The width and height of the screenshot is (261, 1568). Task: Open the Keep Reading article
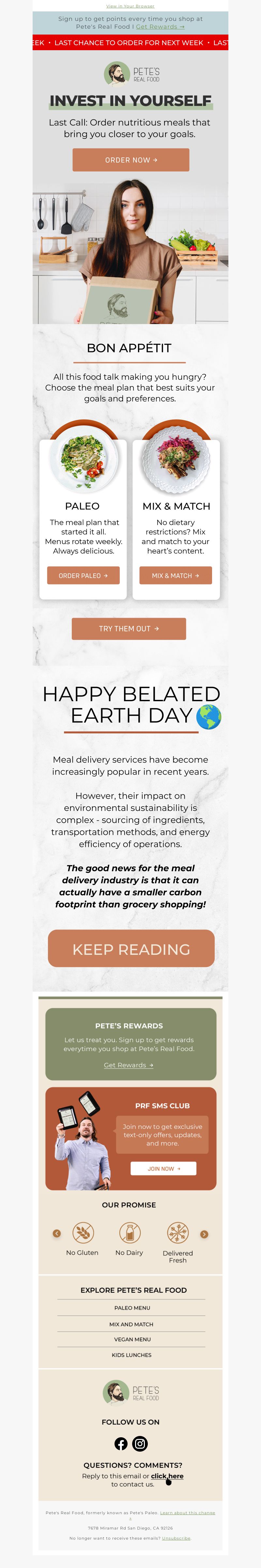[131, 949]
